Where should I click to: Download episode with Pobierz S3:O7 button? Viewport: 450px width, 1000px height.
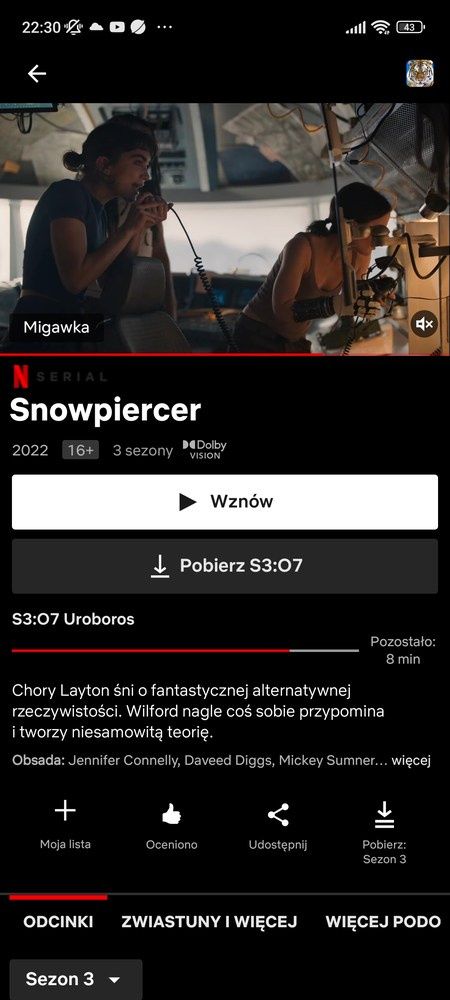(225, 566)
